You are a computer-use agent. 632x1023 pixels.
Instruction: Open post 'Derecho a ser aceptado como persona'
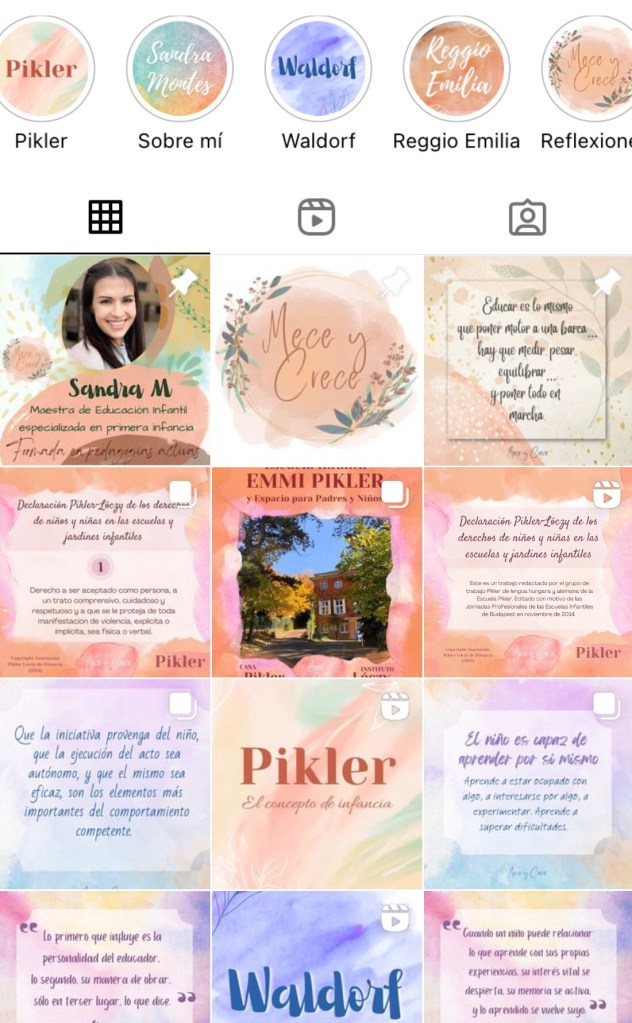pos(105,572)
